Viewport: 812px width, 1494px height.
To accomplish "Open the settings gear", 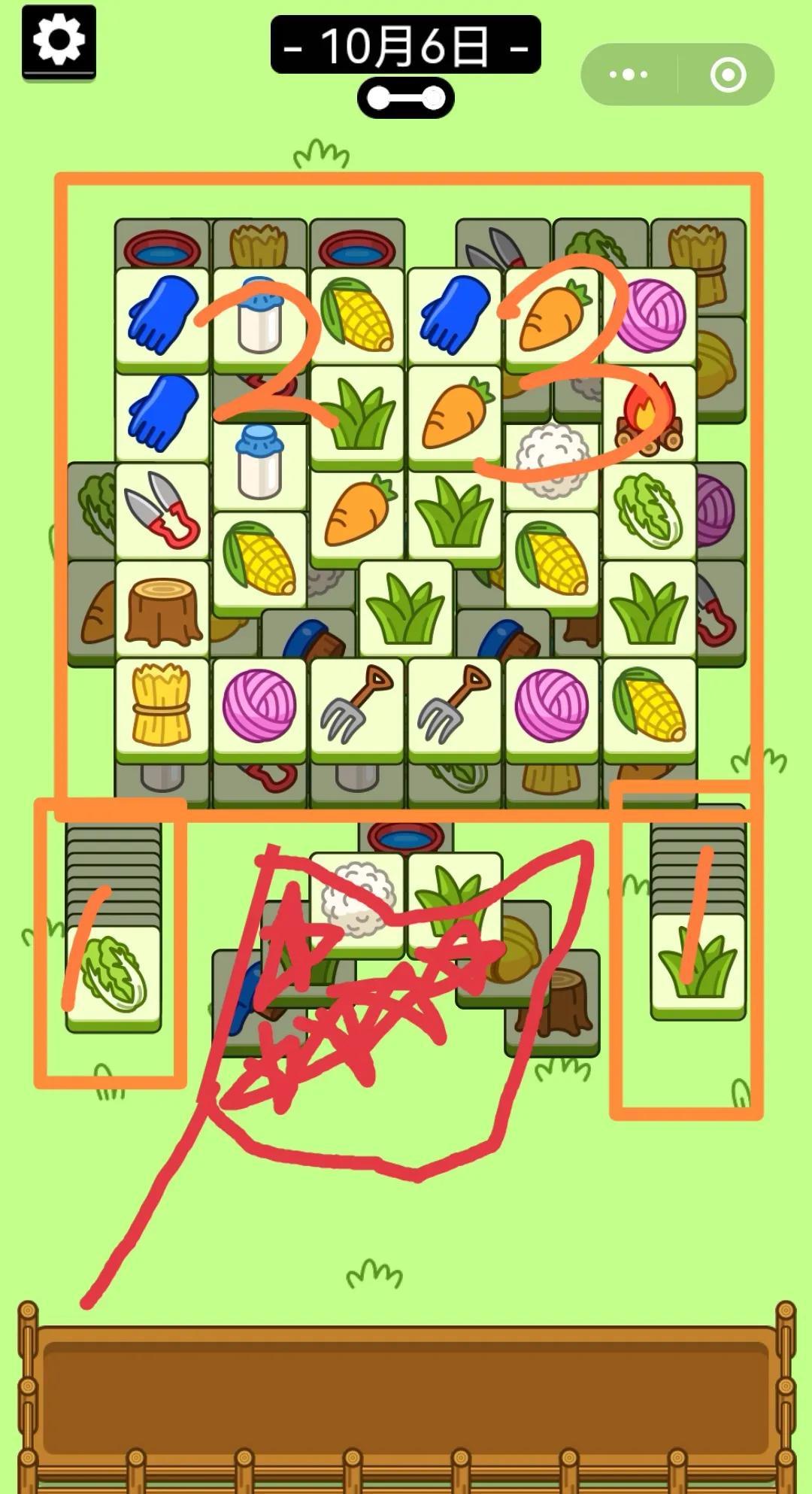I will tap(59, 40).
